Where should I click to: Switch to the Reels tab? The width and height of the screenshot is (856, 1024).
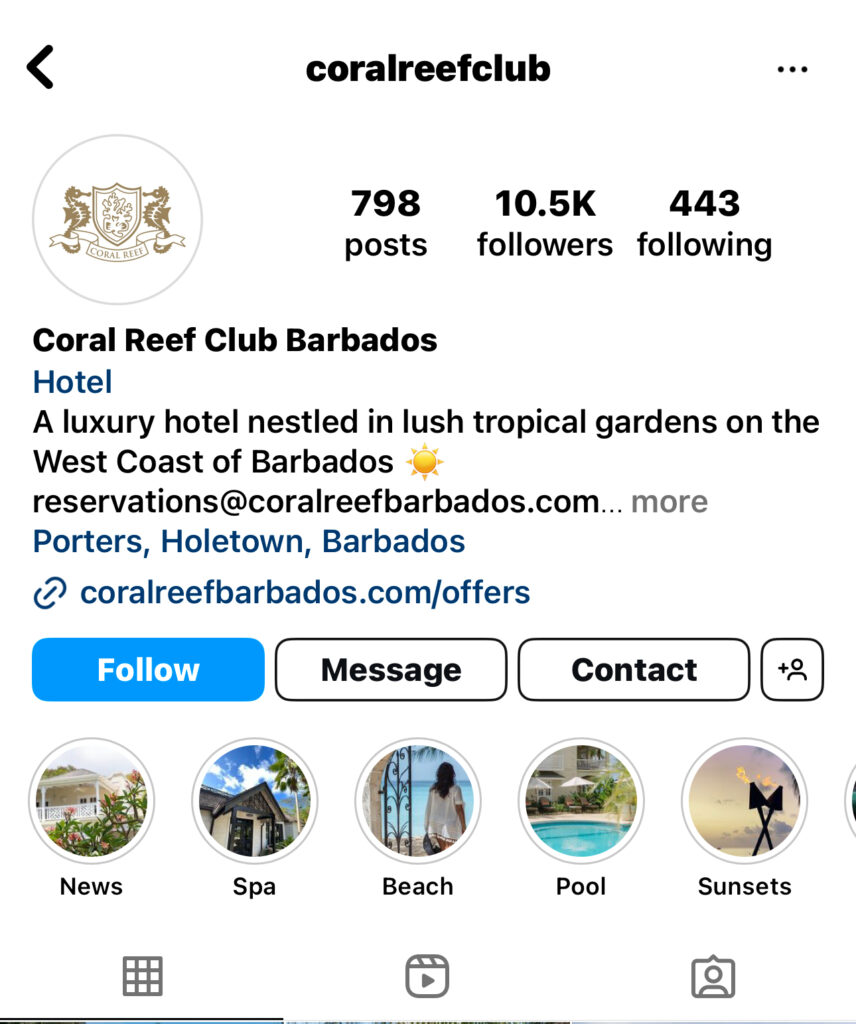(427, 976)
